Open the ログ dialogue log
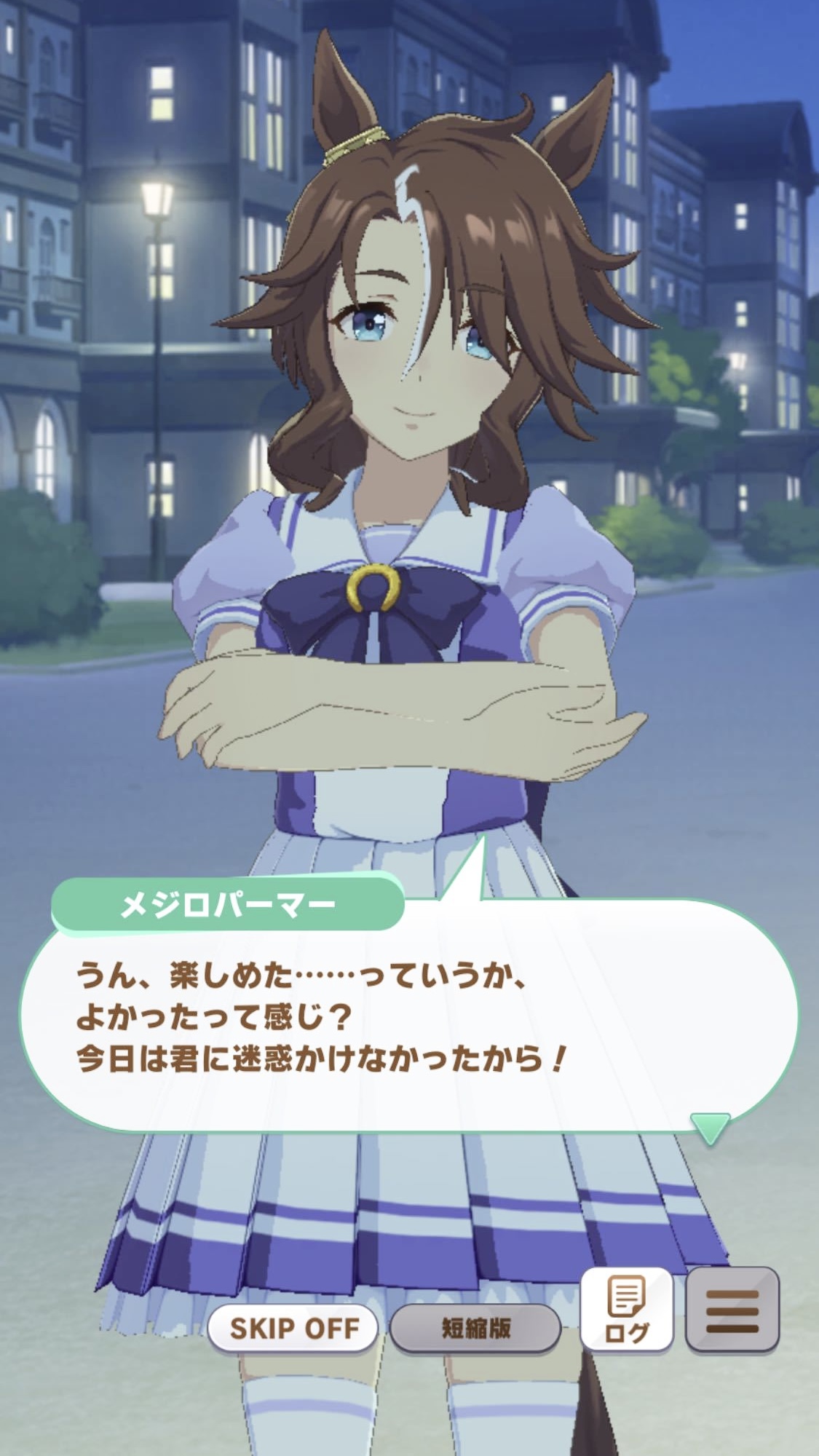The width and height of the screenshot is (819, 1456). pos(626,1309)
